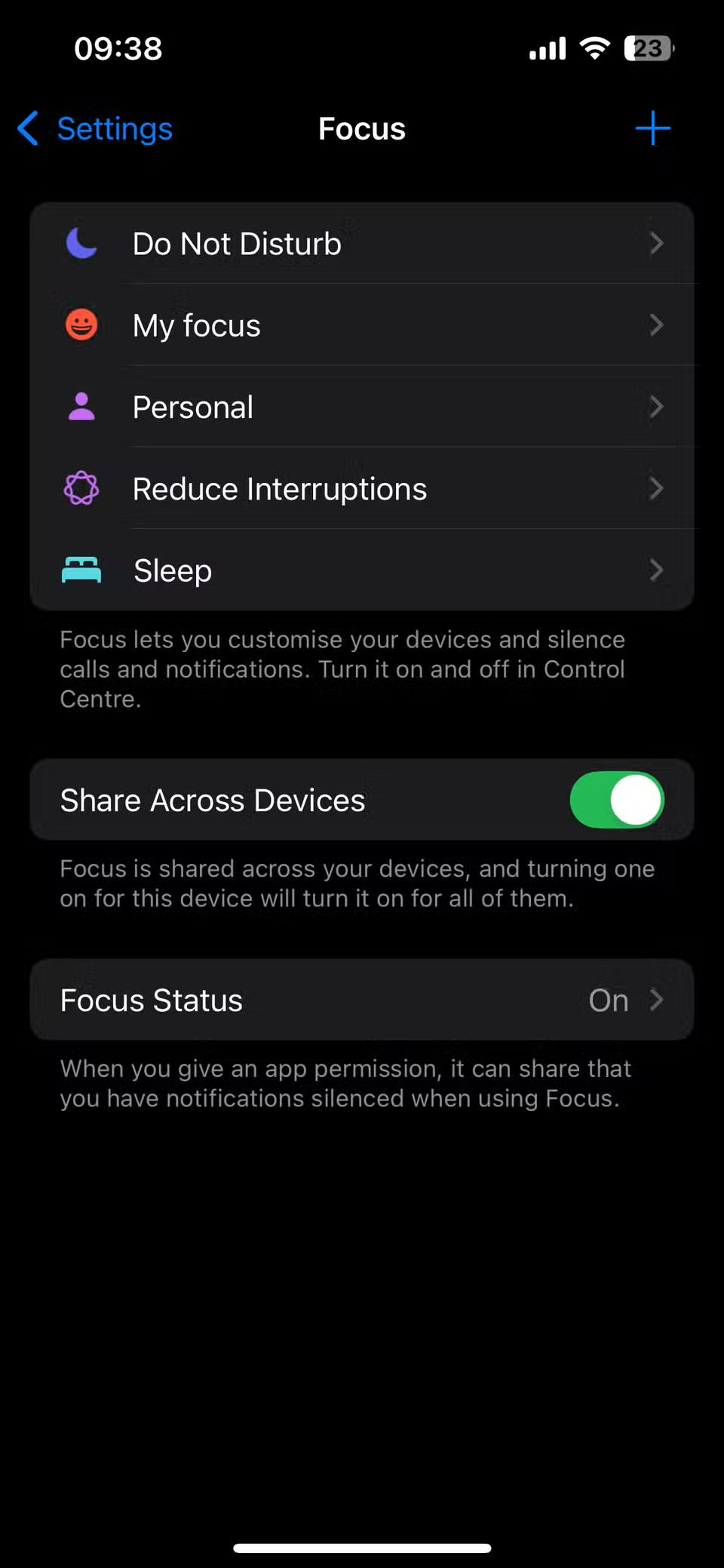
Task: Select the Reduce Interruptions row
Action: 362,488
